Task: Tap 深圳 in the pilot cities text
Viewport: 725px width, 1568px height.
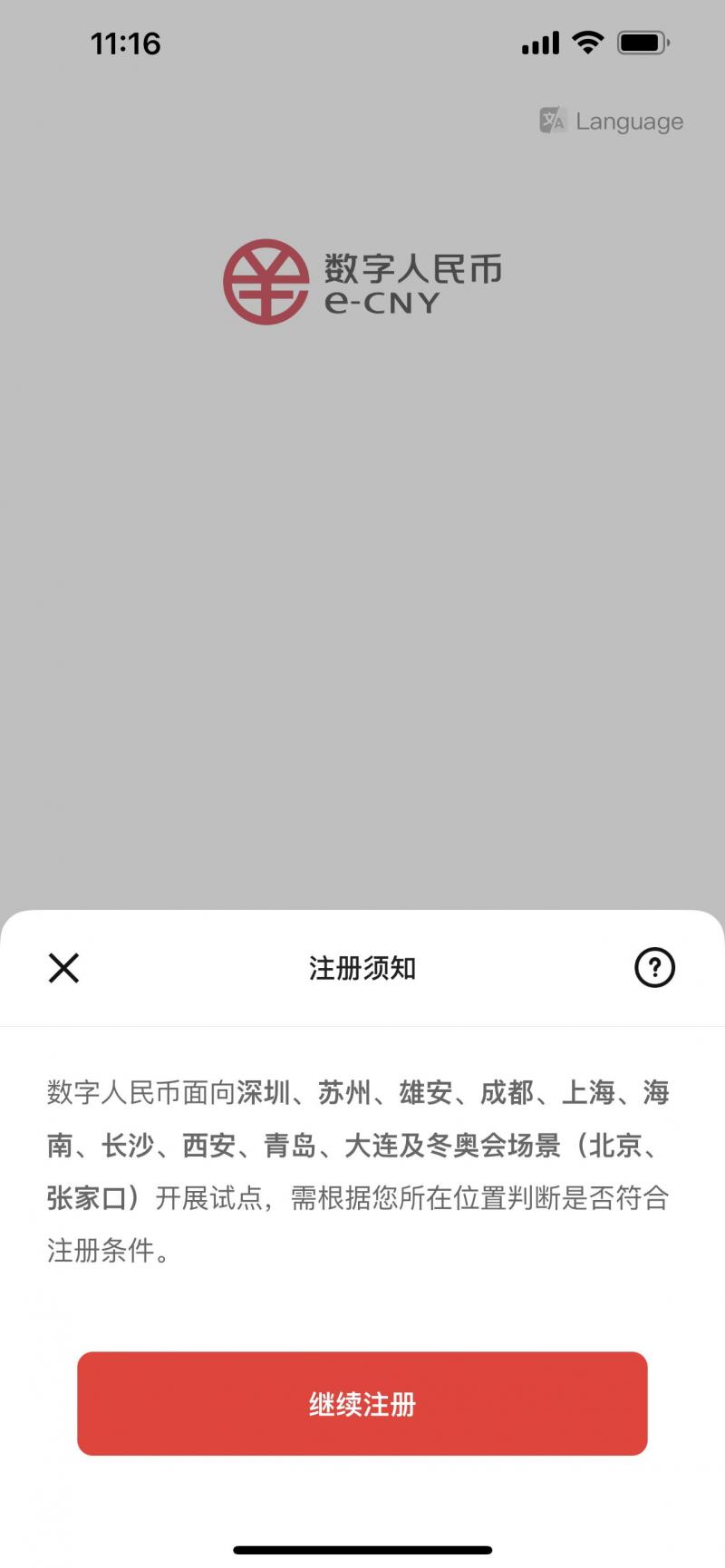Action: click(266, 1093)
